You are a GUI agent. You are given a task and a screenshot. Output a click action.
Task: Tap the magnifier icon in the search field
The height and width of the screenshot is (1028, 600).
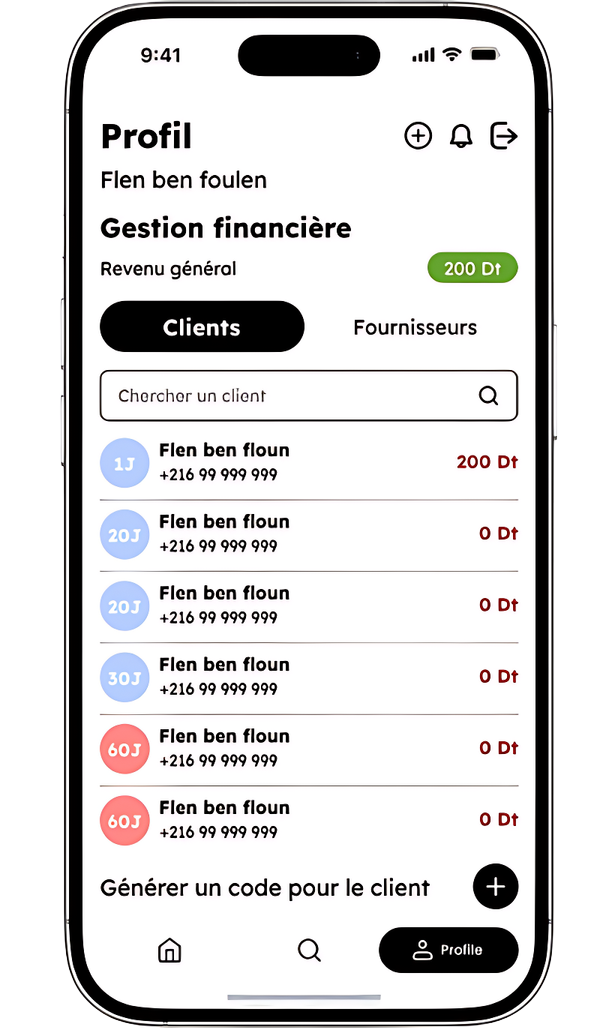(488, 396)
